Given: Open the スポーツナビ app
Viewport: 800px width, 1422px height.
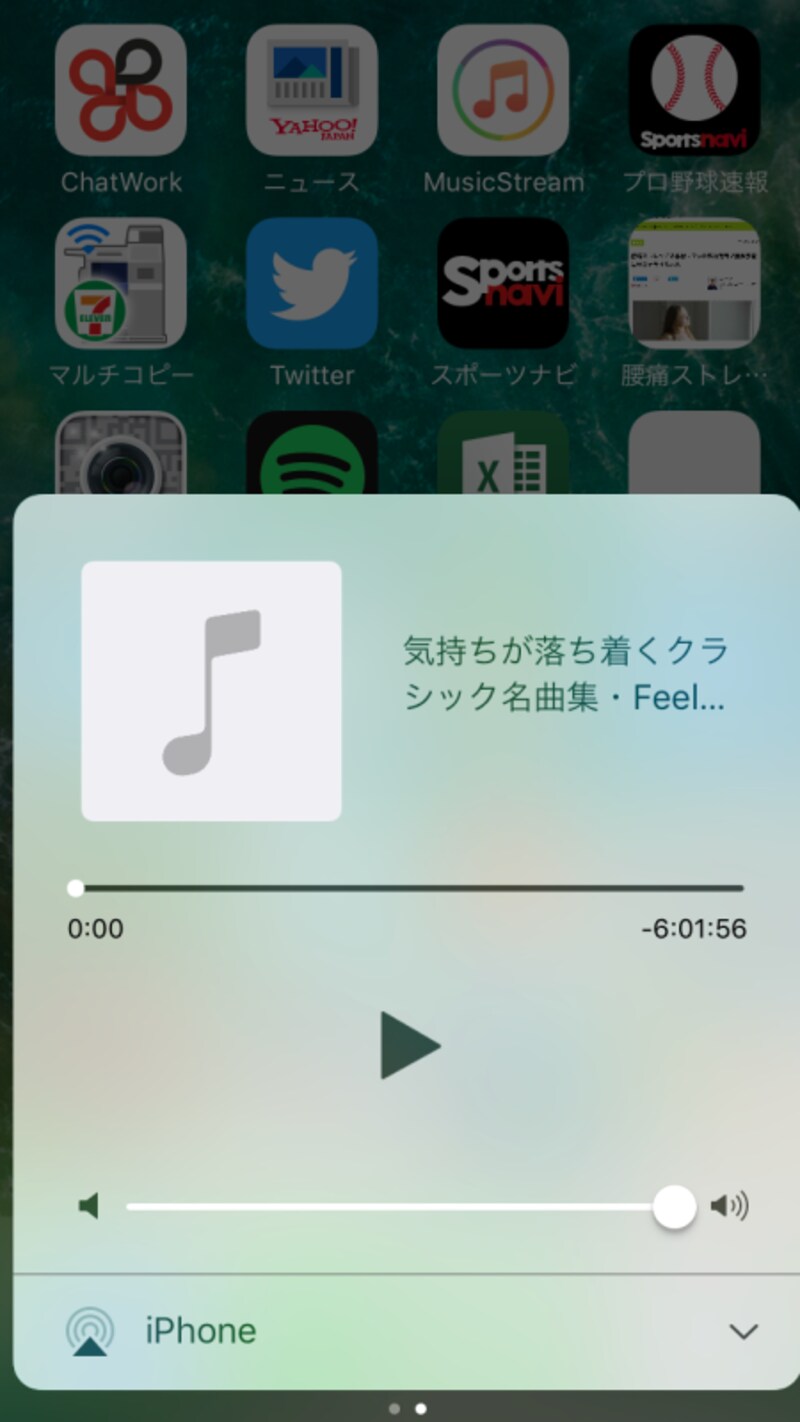Looking at the screenshot, I should click(503, 283).
